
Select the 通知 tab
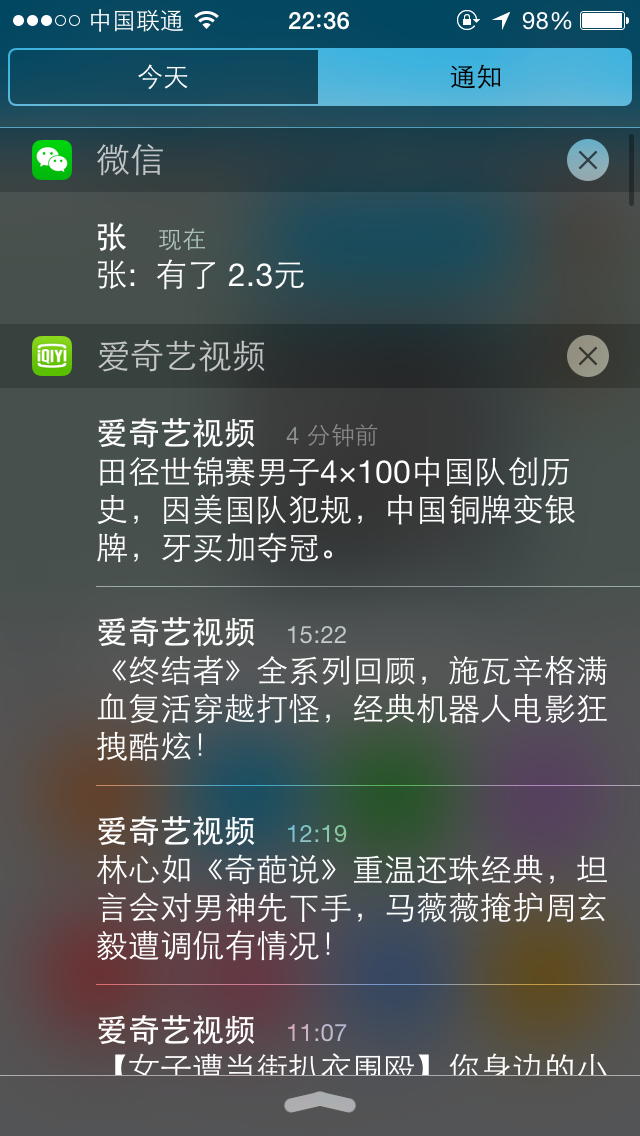475,77
